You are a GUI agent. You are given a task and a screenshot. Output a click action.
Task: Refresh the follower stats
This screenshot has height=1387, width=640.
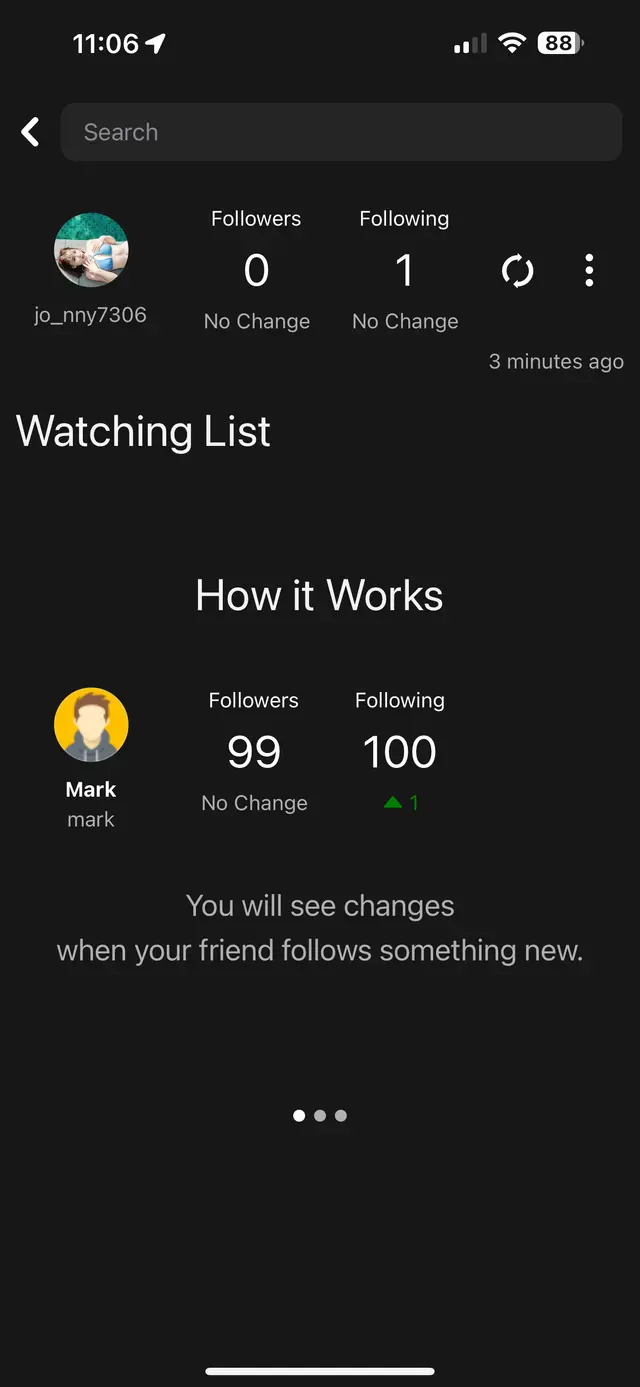click(517, 270)
